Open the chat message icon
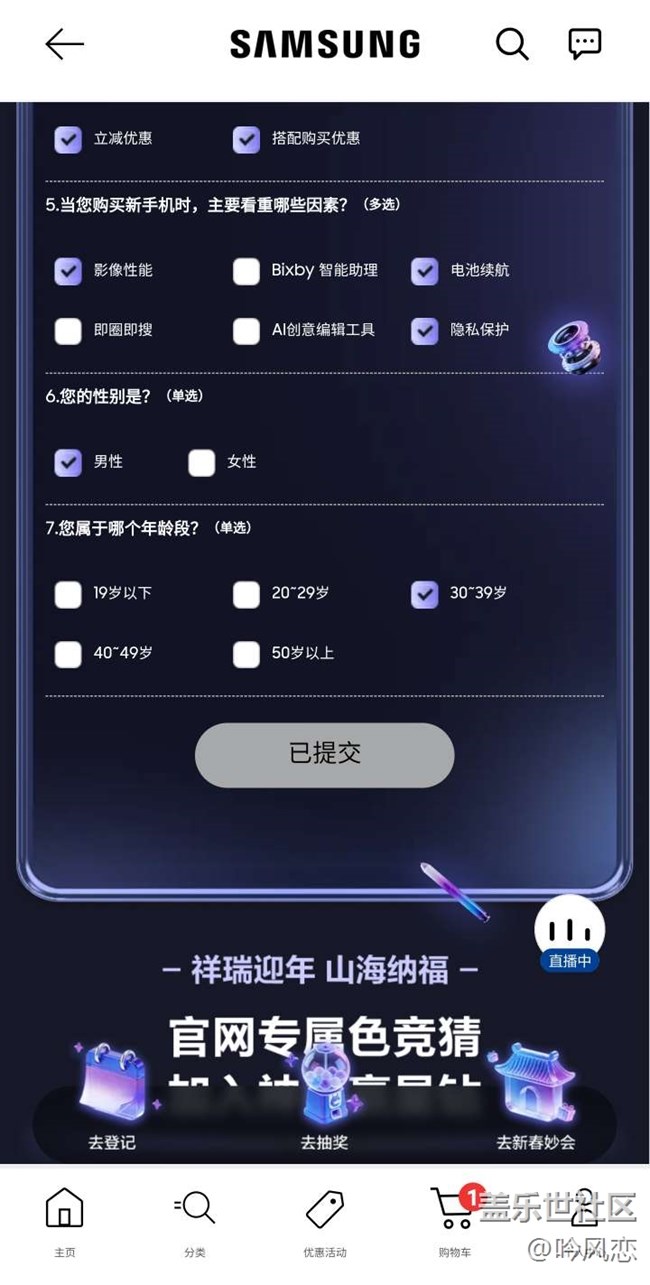This screenshot has width=650, height=1285. (x=584, y=43)
